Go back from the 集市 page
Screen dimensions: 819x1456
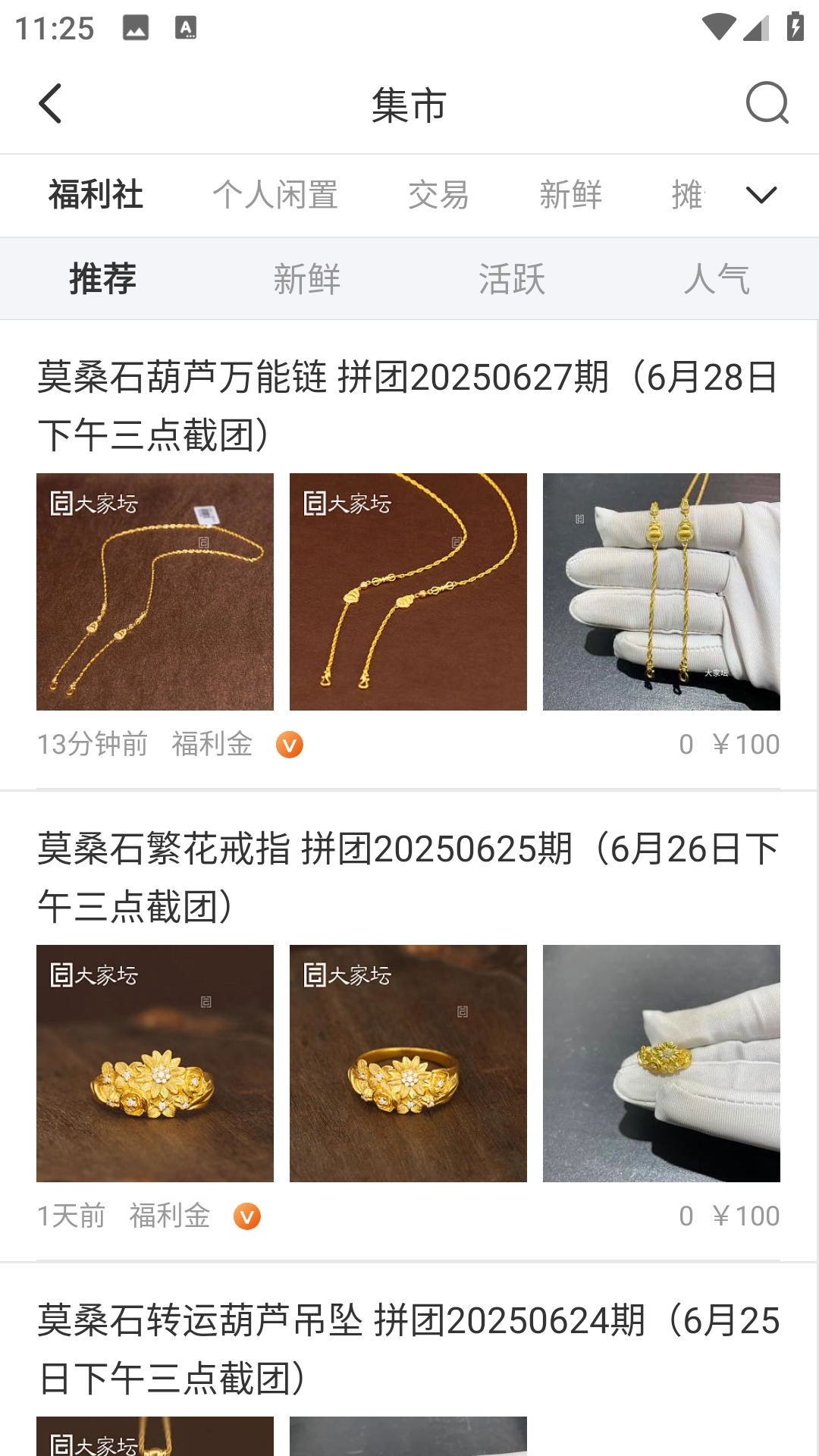pyautogui.click(x=50, y=104)
